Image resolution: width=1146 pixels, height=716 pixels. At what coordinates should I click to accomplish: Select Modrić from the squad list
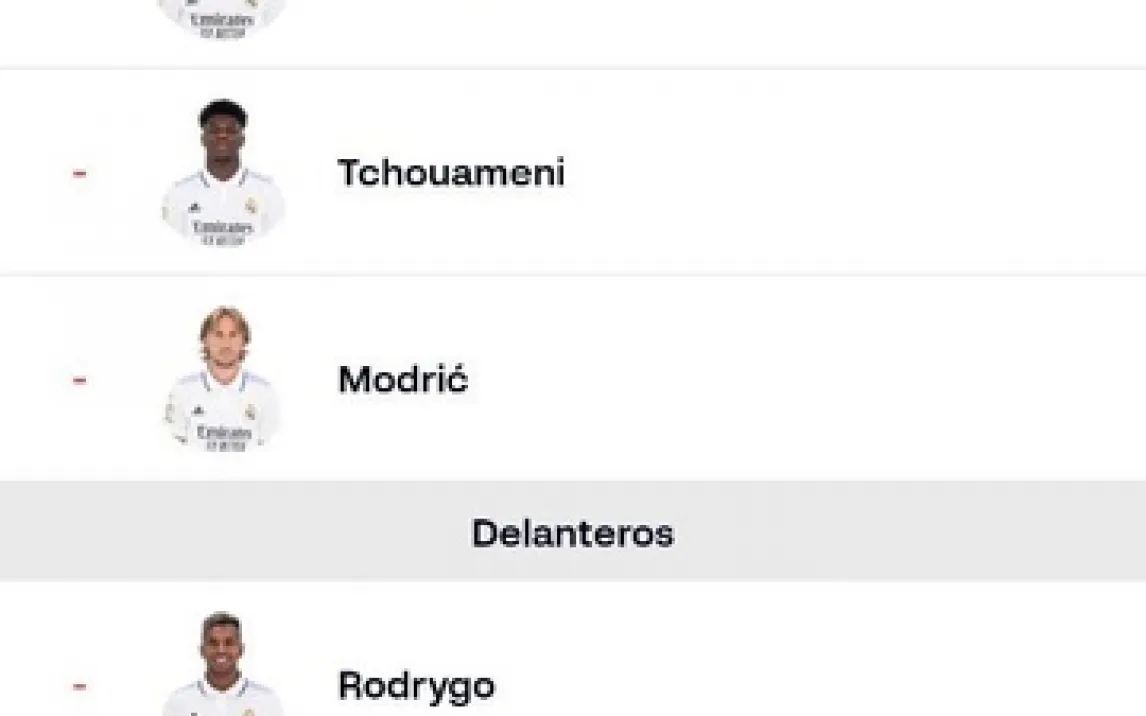403,380
